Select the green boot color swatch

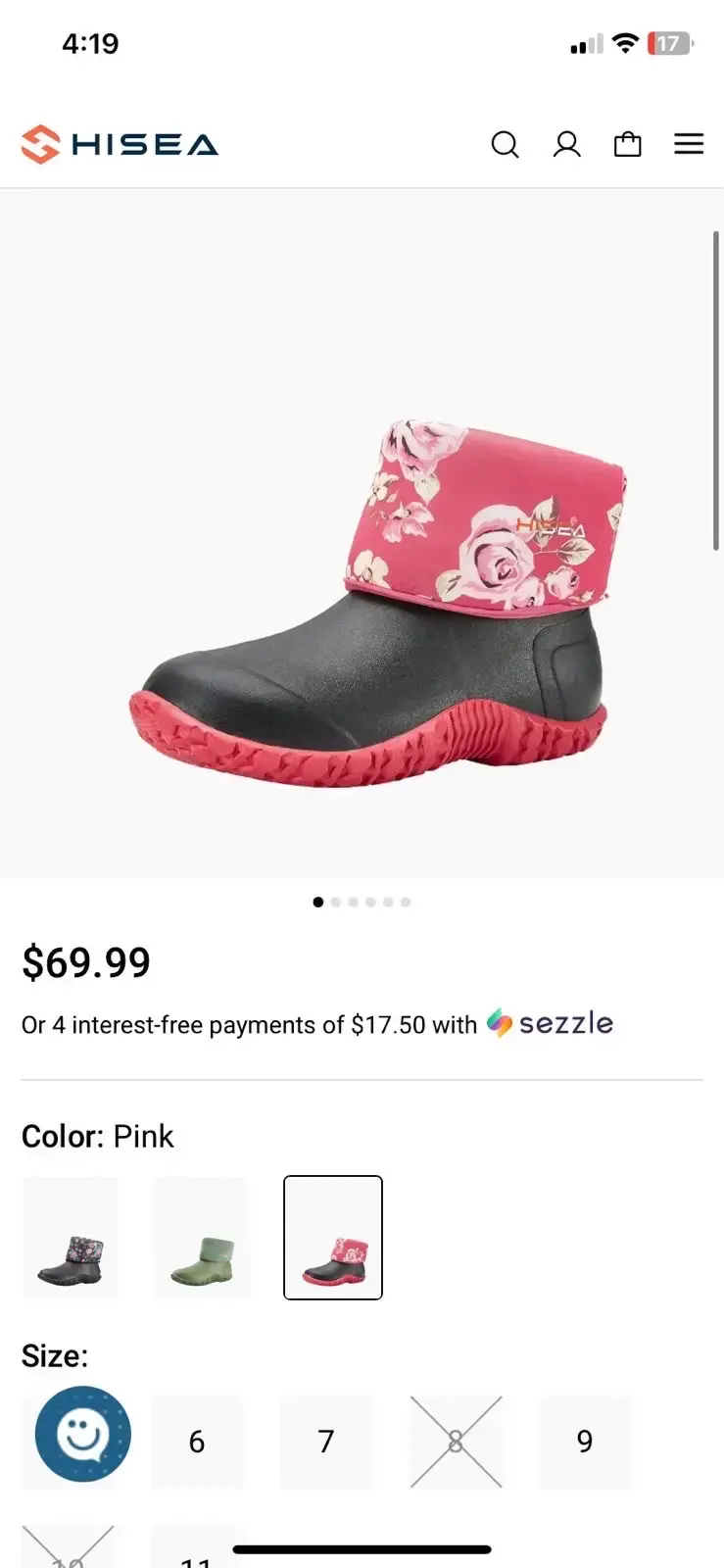click(202, 1238)
